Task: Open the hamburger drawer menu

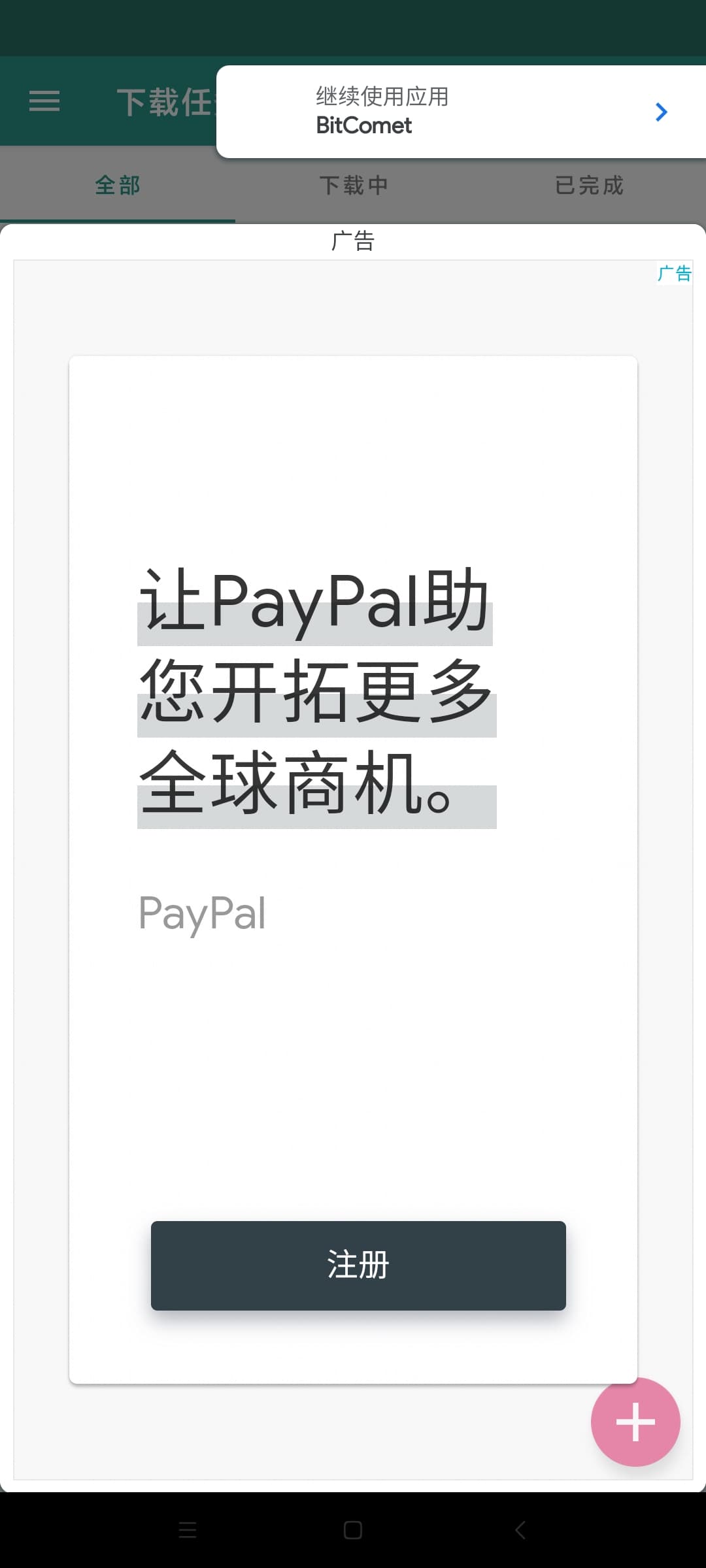Action: point(44,101)
